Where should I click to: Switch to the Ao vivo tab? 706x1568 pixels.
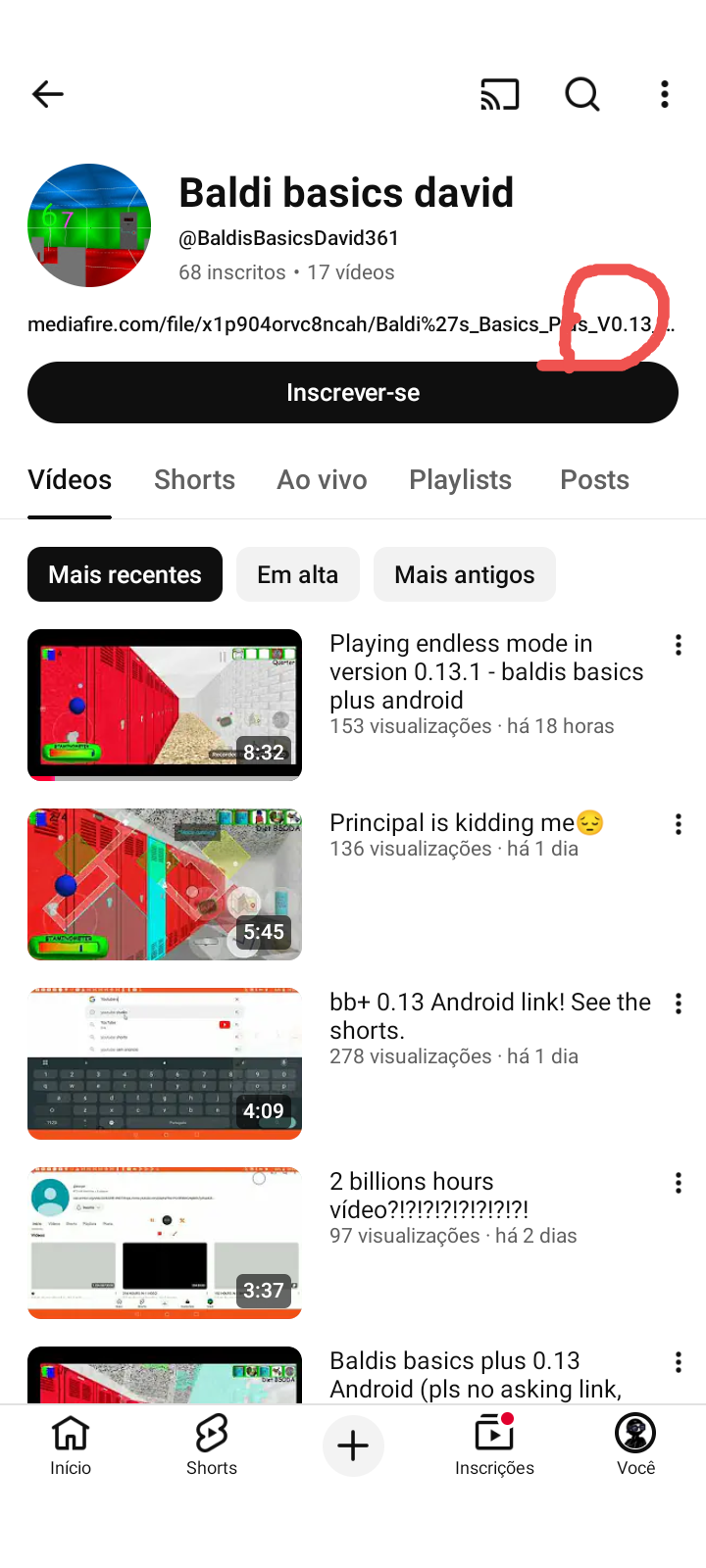(x=322, y=480)
